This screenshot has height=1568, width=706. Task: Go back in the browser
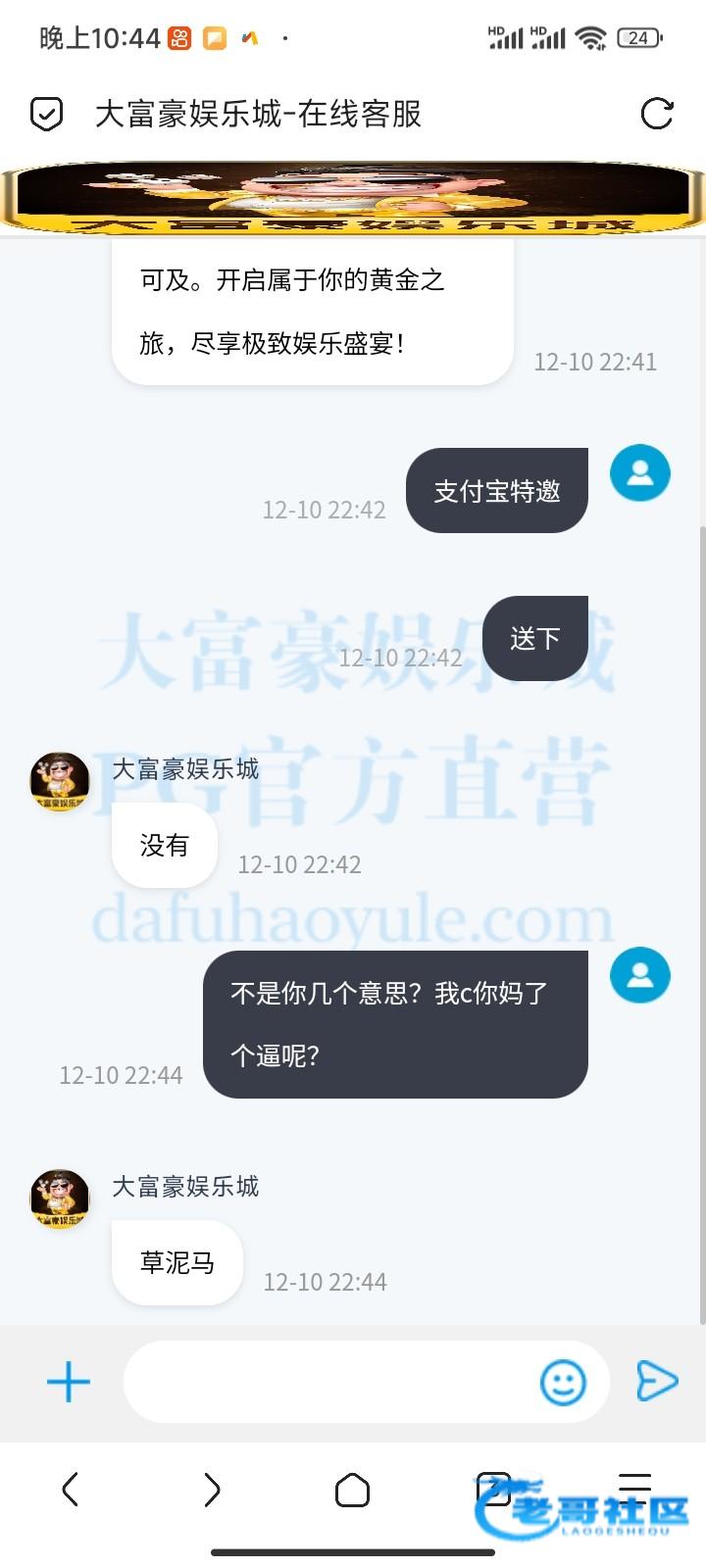tap(70, 1490)
